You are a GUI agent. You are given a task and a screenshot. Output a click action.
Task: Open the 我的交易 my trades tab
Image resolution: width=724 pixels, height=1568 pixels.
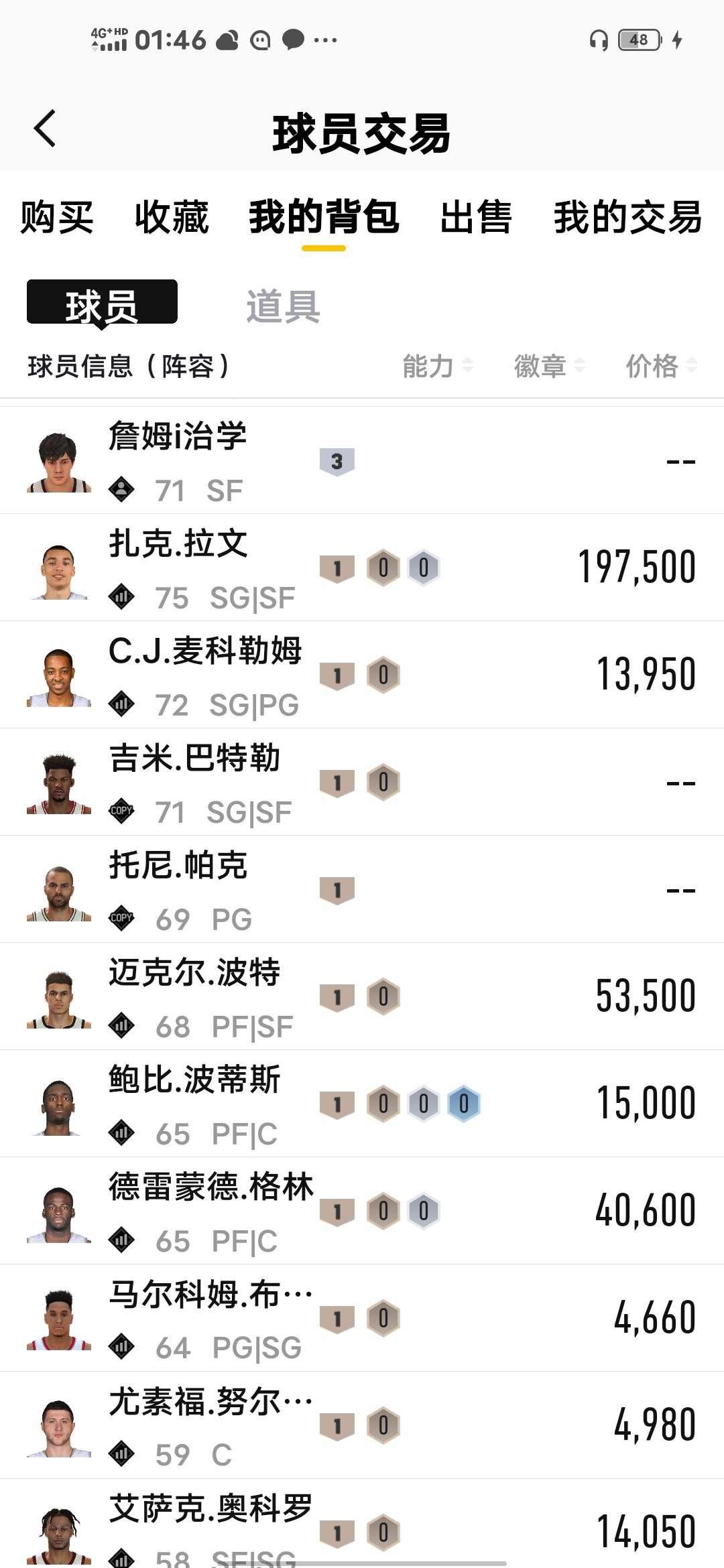coord(626,219)
